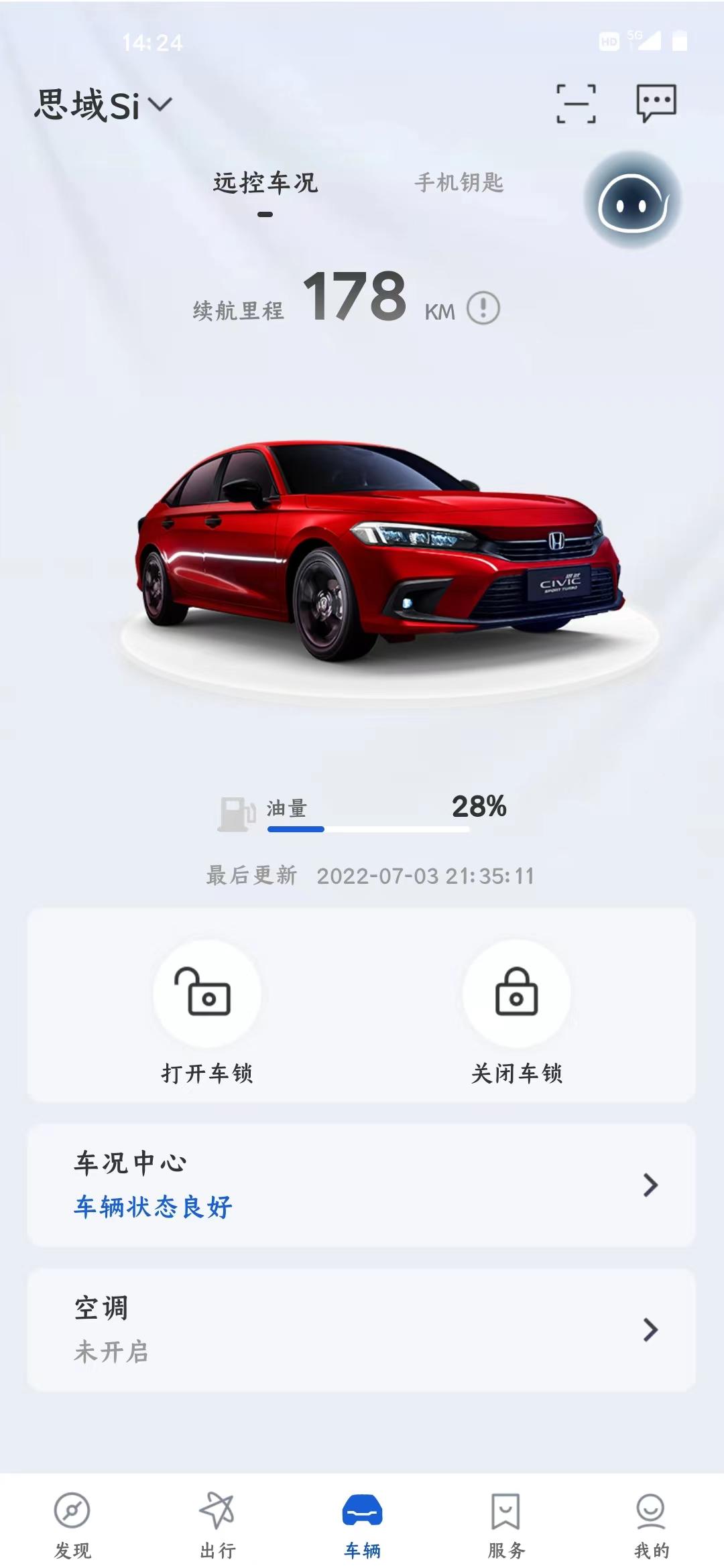Open the scan icon

click(x=576, y=104)
